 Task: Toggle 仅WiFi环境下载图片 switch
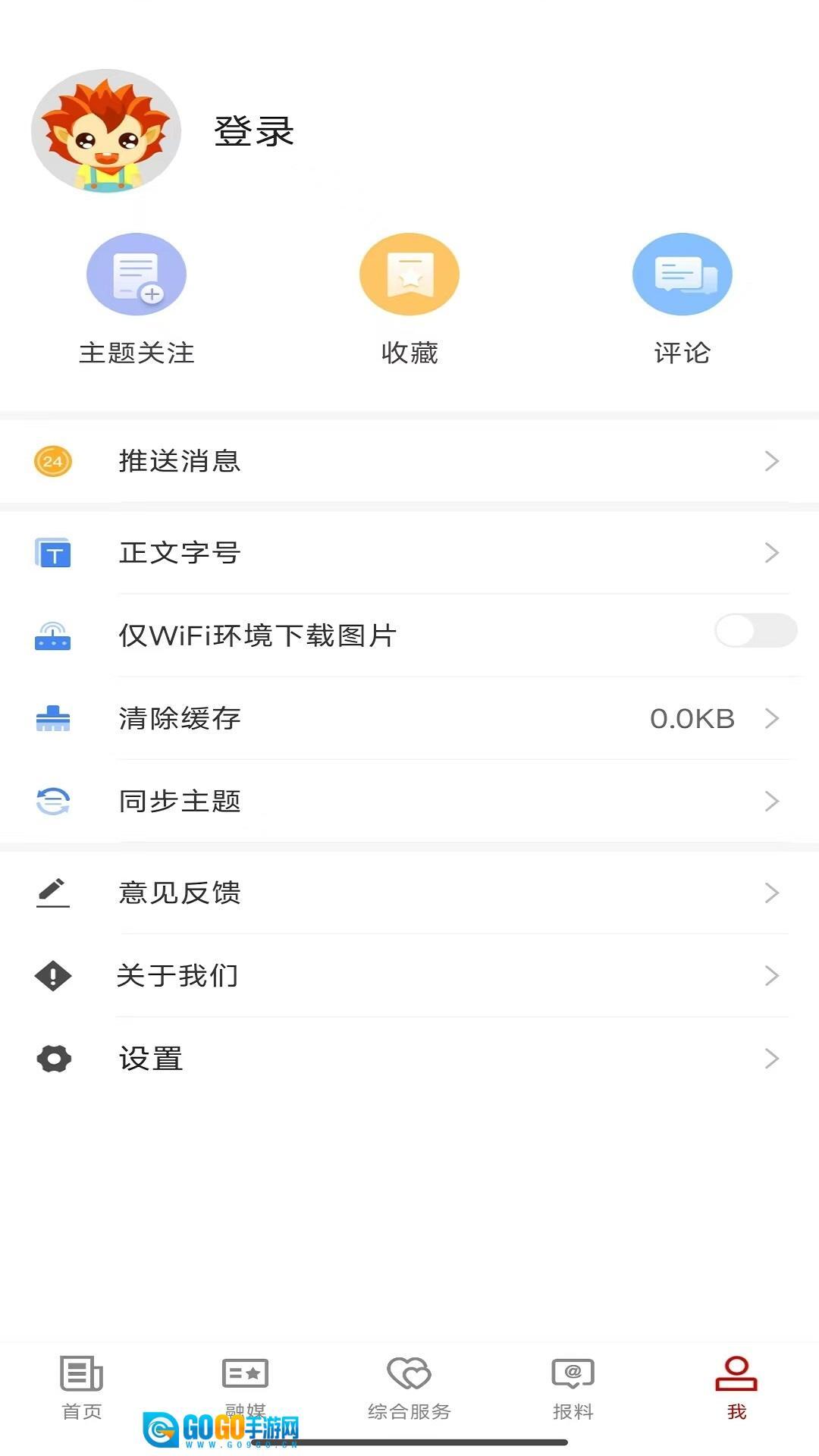755,631
